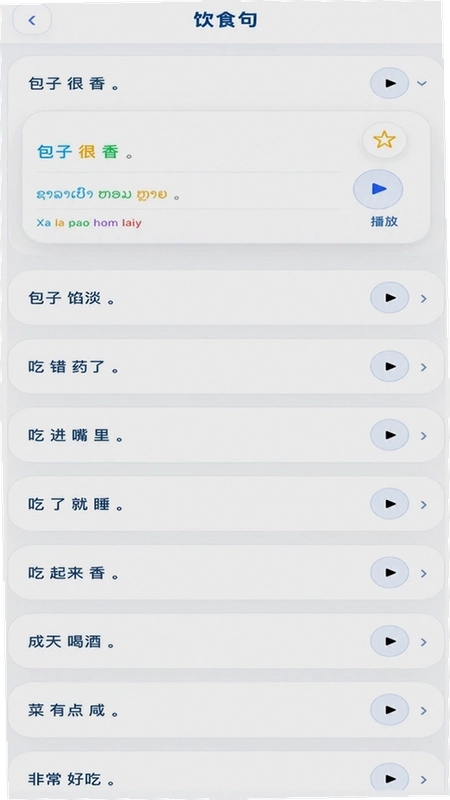Tap the large blue 播放 play button

click(378, 189)
